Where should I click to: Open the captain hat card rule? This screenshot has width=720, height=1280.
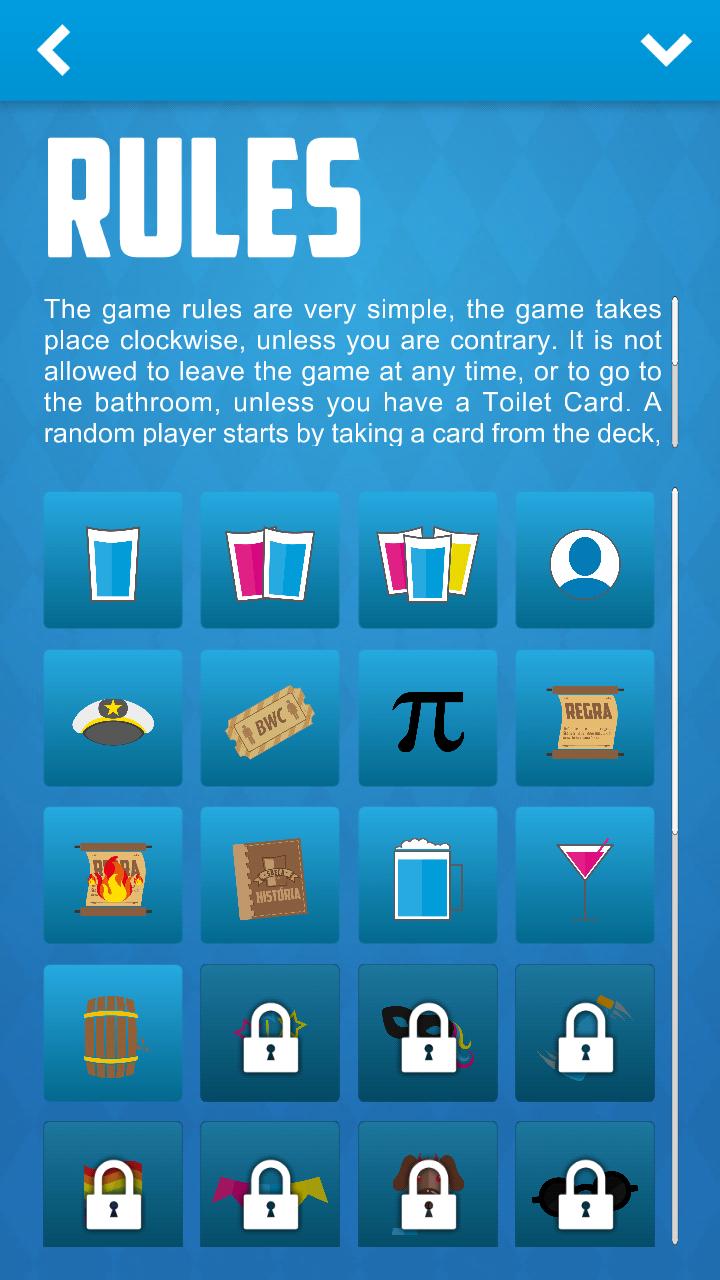113,718
